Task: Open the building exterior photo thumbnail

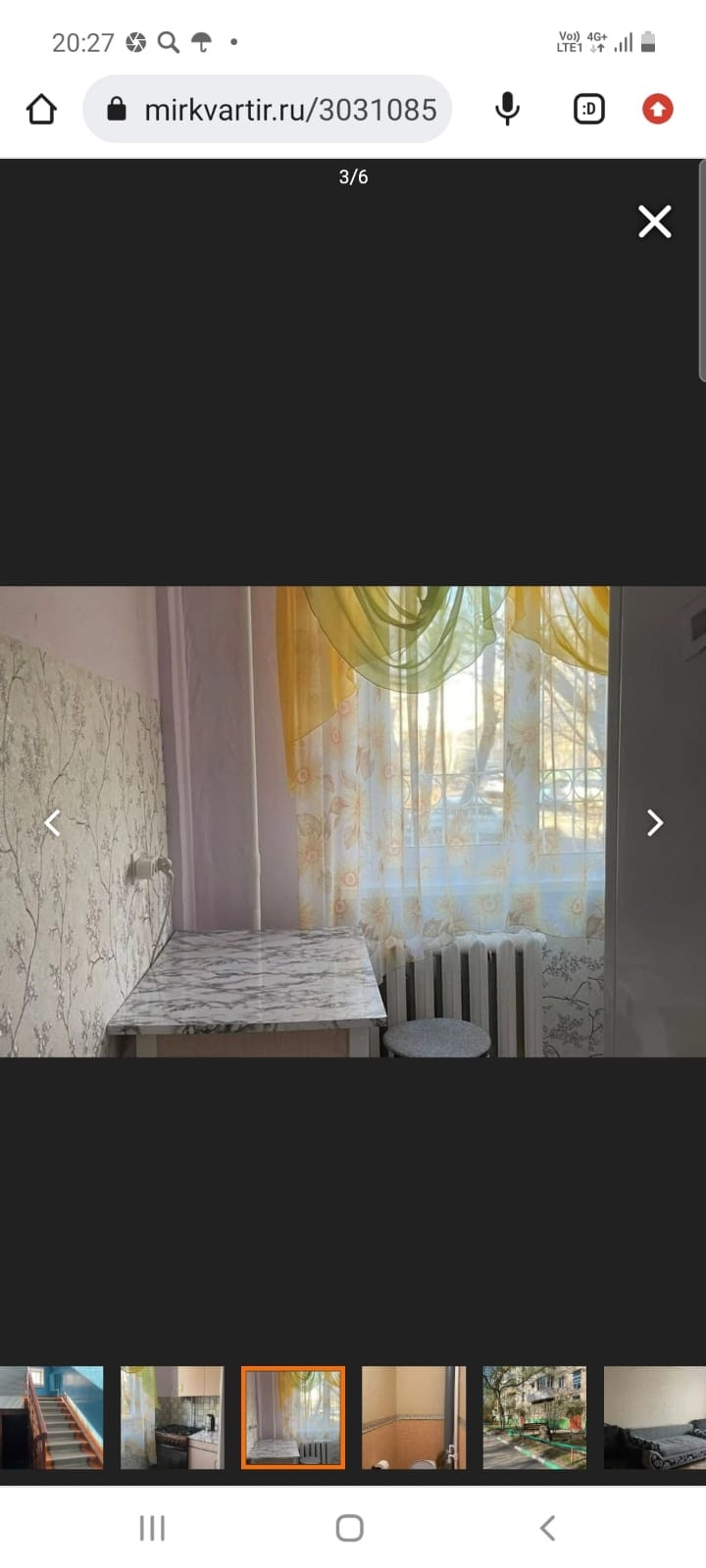Action: [x=534, y=1417]
